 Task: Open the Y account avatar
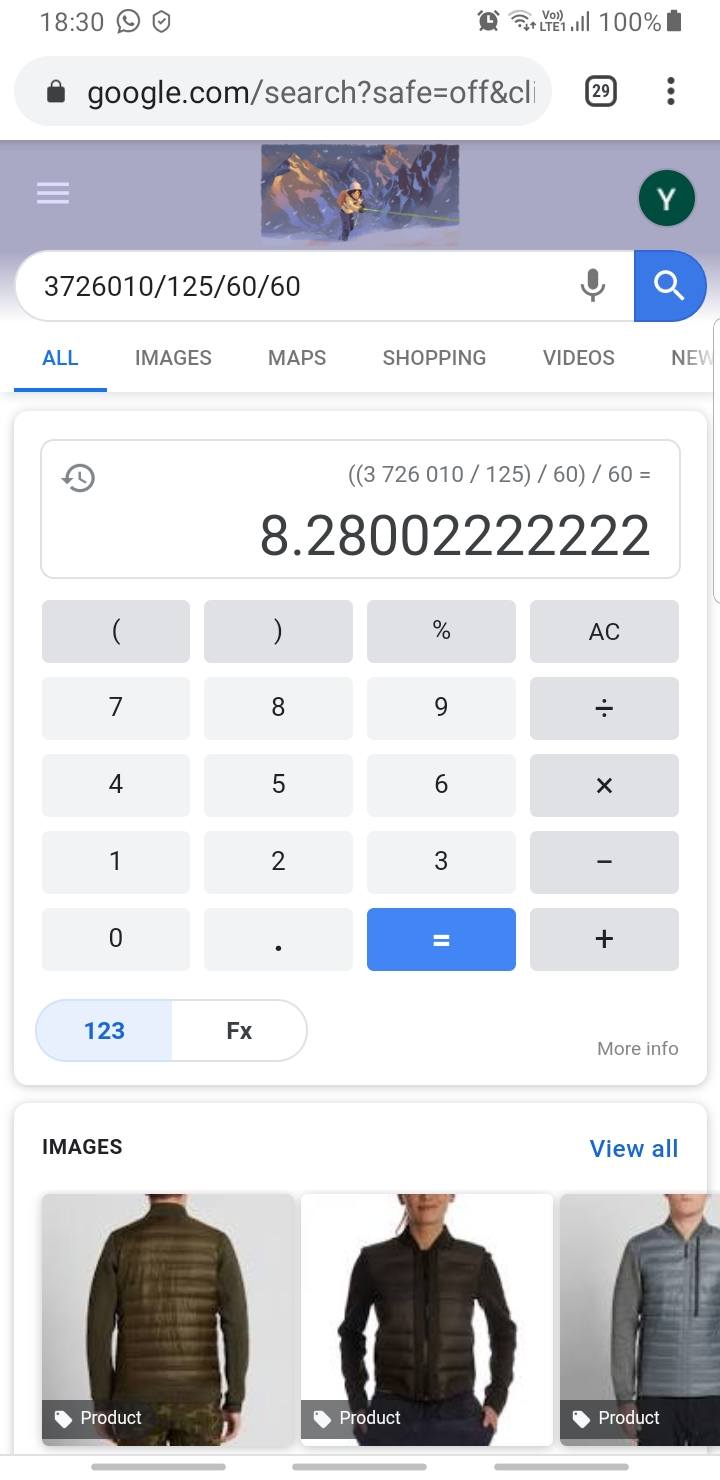pyautogui.click(x=666, y=198)
